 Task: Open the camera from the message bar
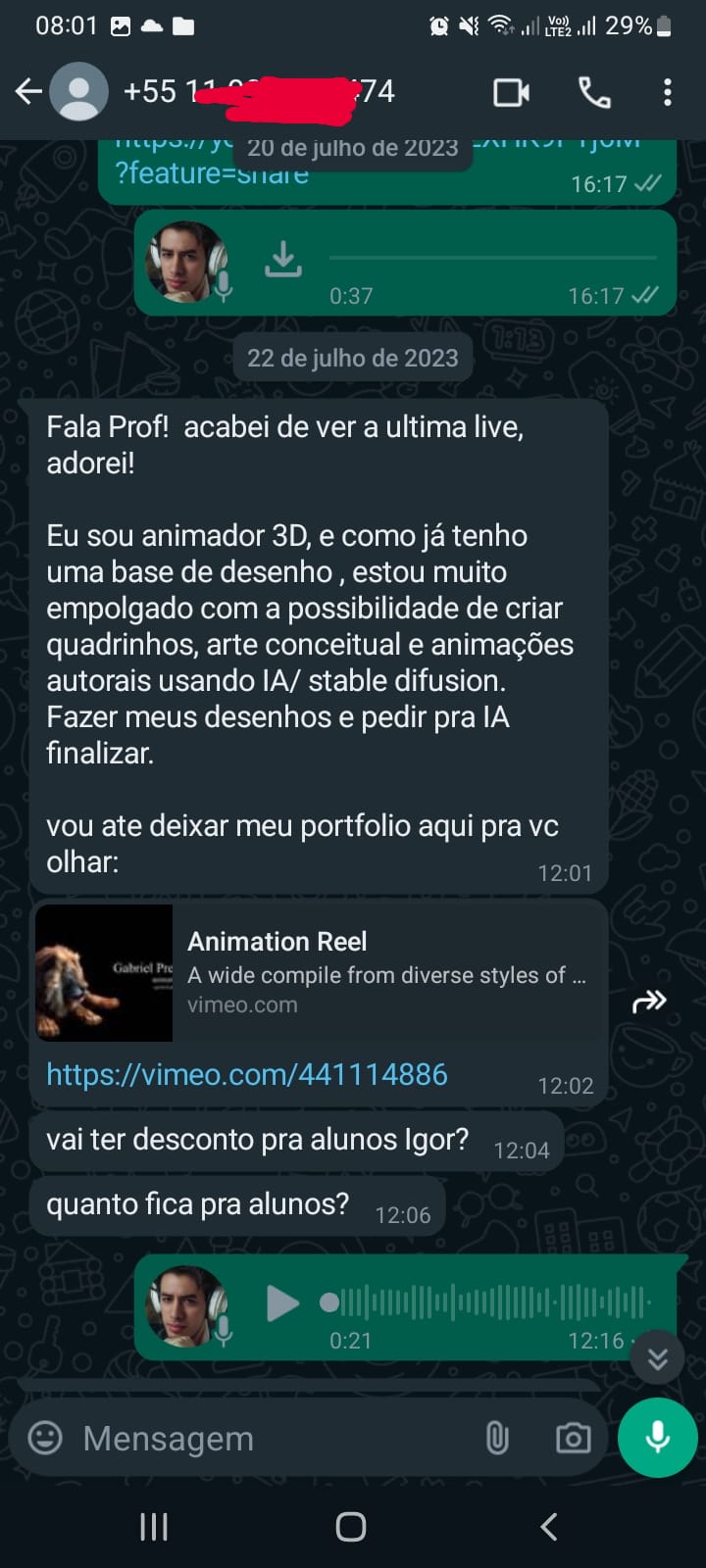(x=573, y=1438)
